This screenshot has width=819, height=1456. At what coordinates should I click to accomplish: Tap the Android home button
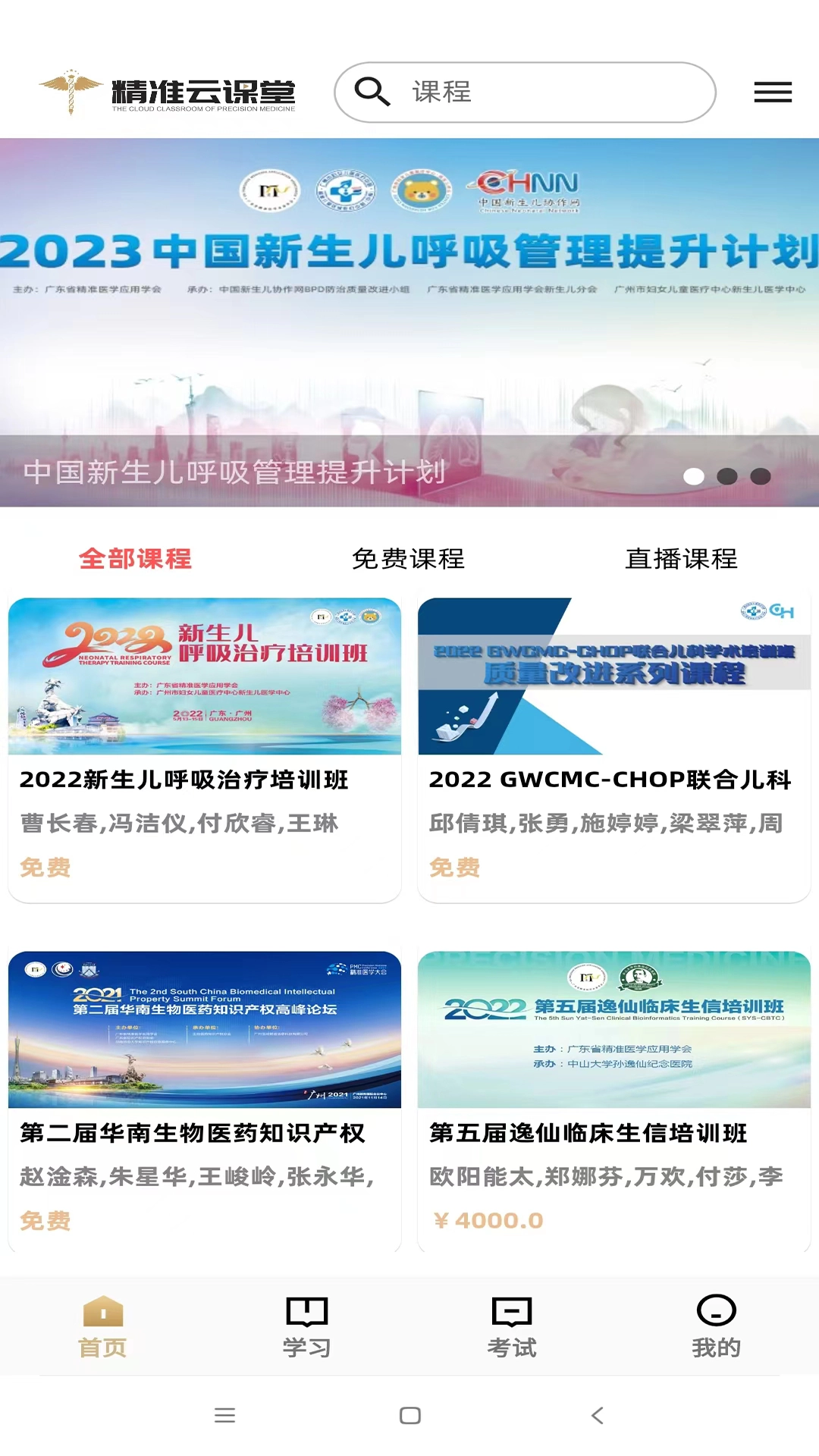pyautogui.click(x=409, y=1415)
